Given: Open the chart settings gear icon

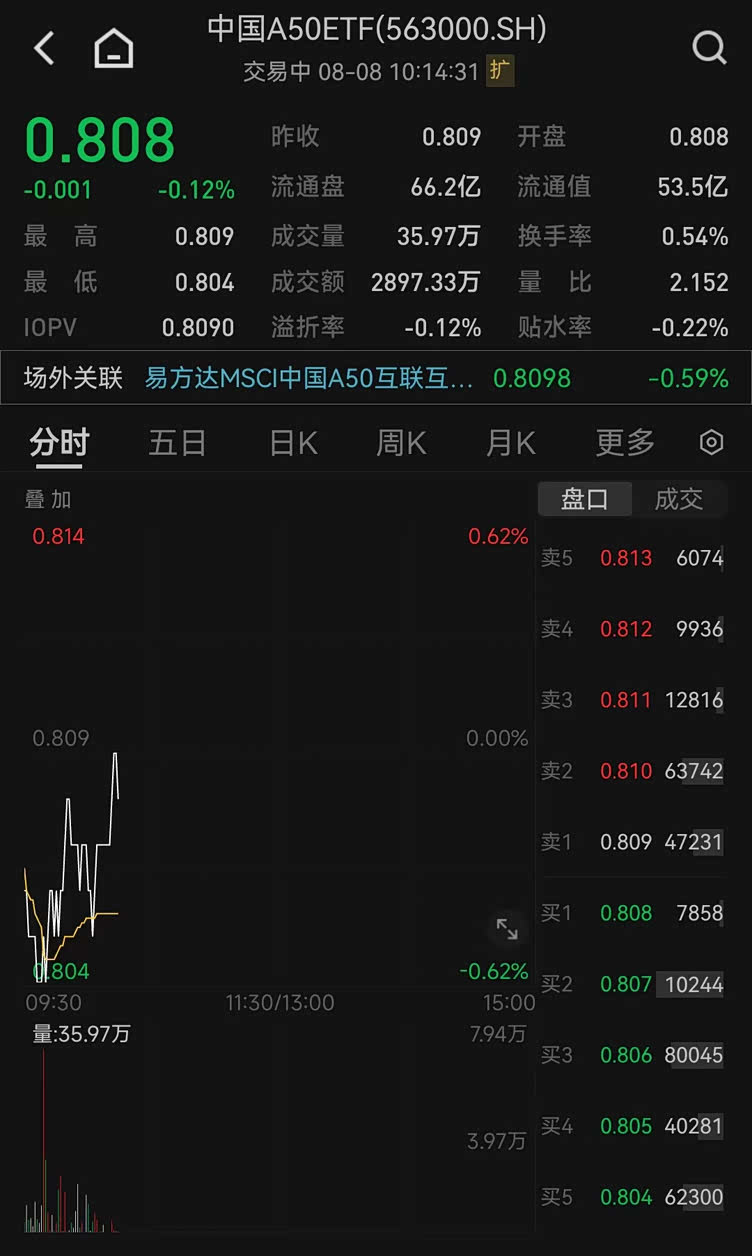Looking at the screenshot, I should click(711, 442).
